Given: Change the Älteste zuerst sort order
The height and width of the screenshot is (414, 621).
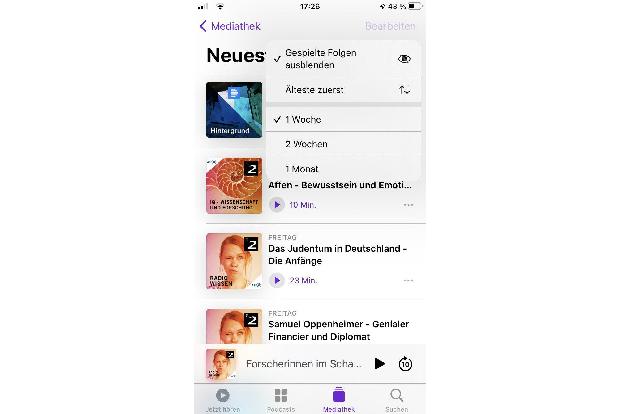Looking at the screenshot, I should [342, 90].
